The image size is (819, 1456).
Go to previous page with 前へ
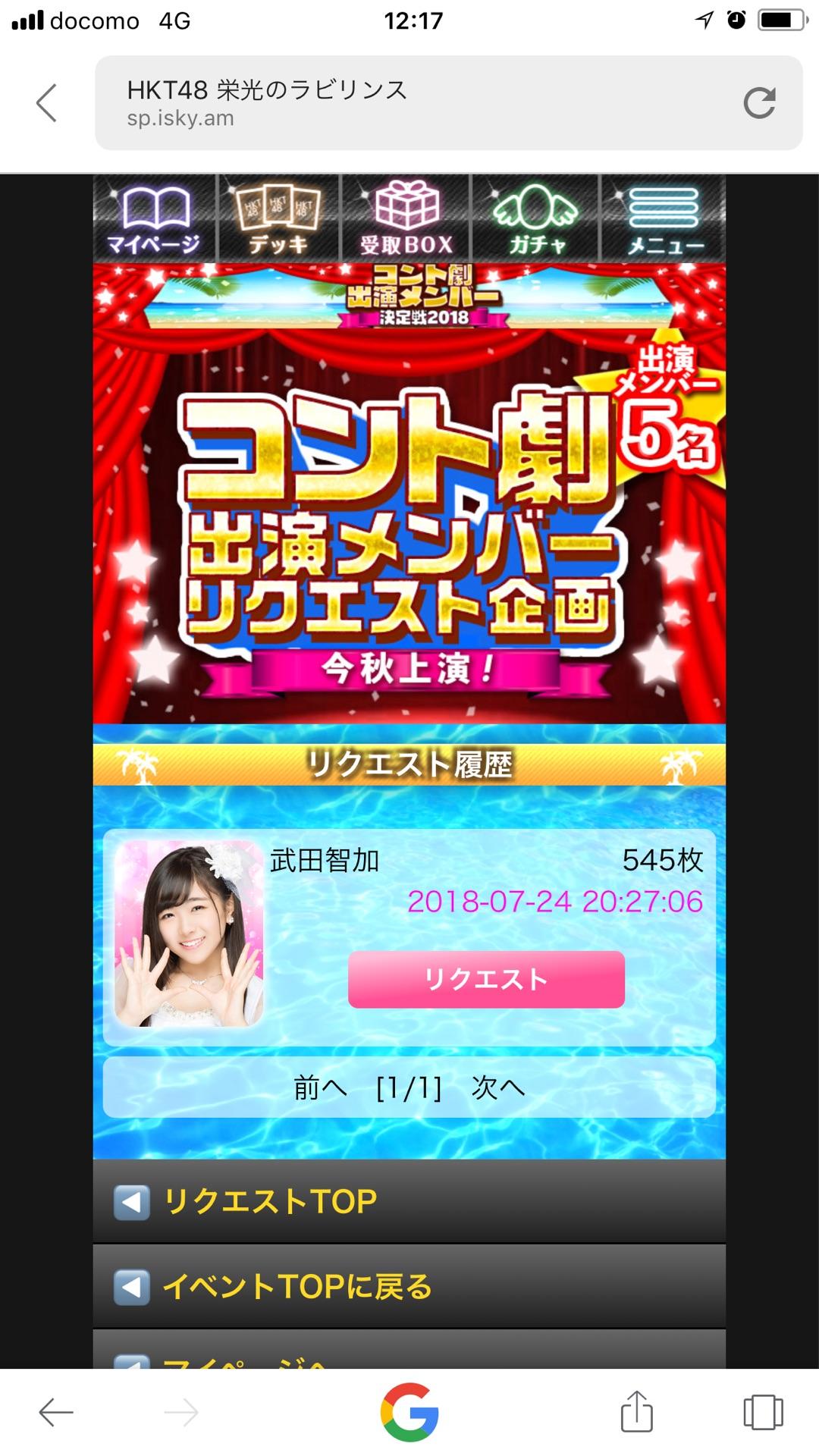pyautogui.click(x=320, y=1088)
